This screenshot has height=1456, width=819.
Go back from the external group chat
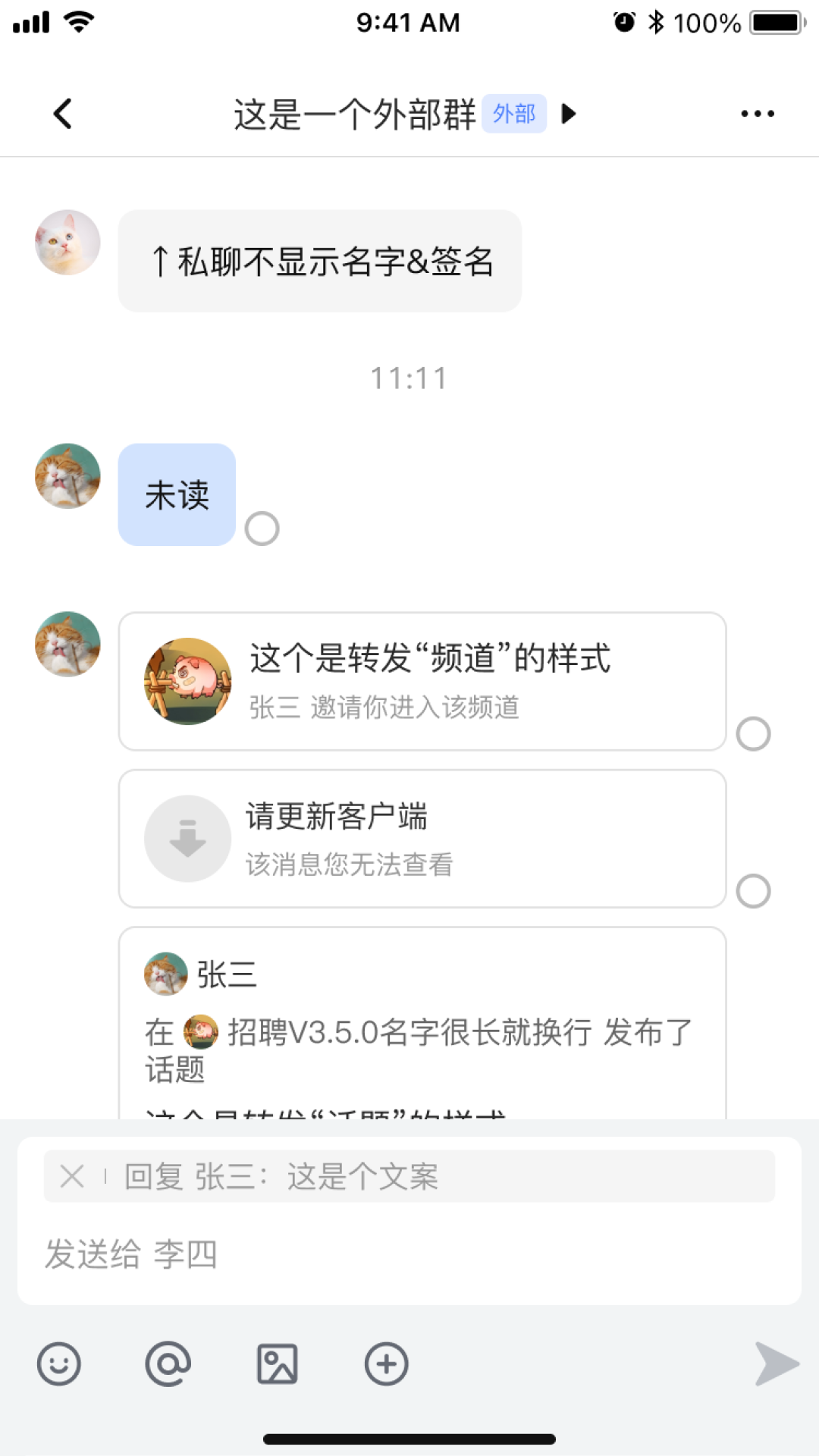tap(63, 114)
